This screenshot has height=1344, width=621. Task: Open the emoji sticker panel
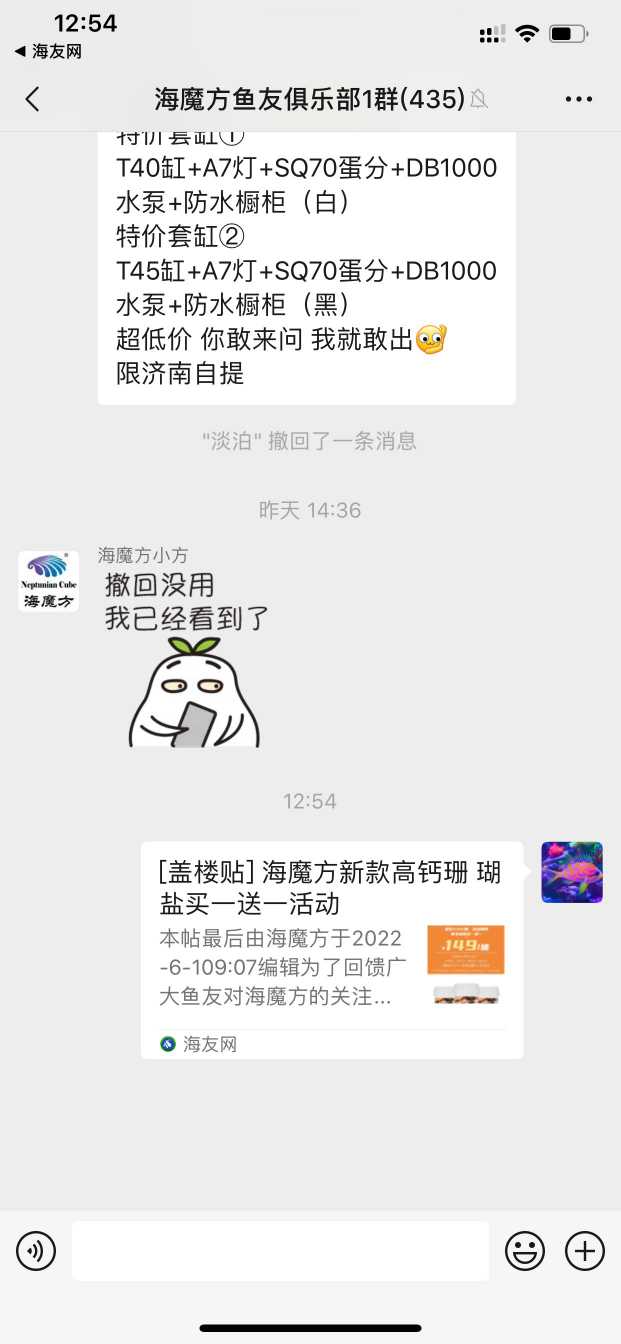pos(524,1250)
